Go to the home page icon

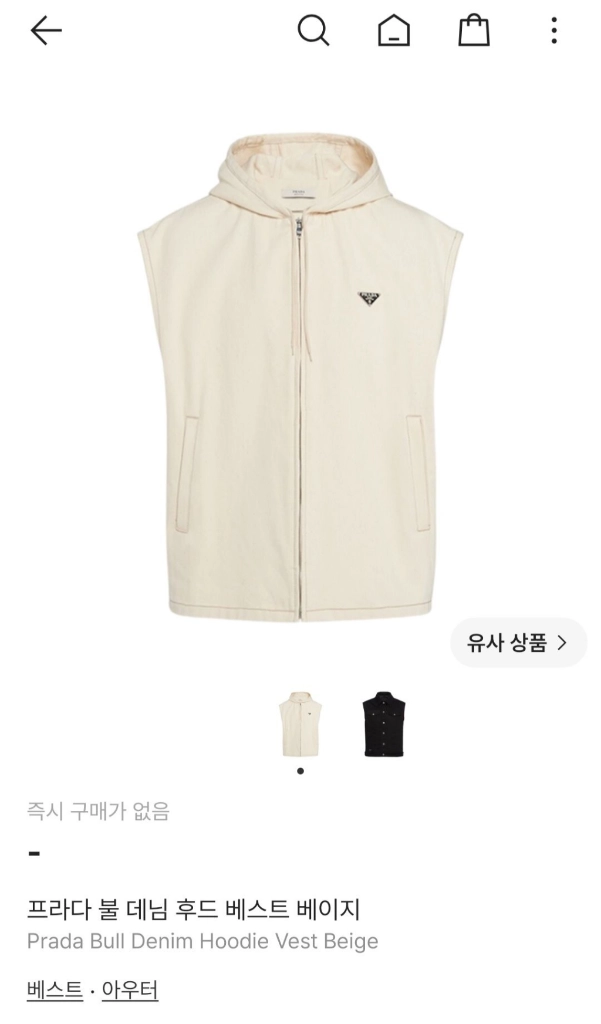(394, 31)
